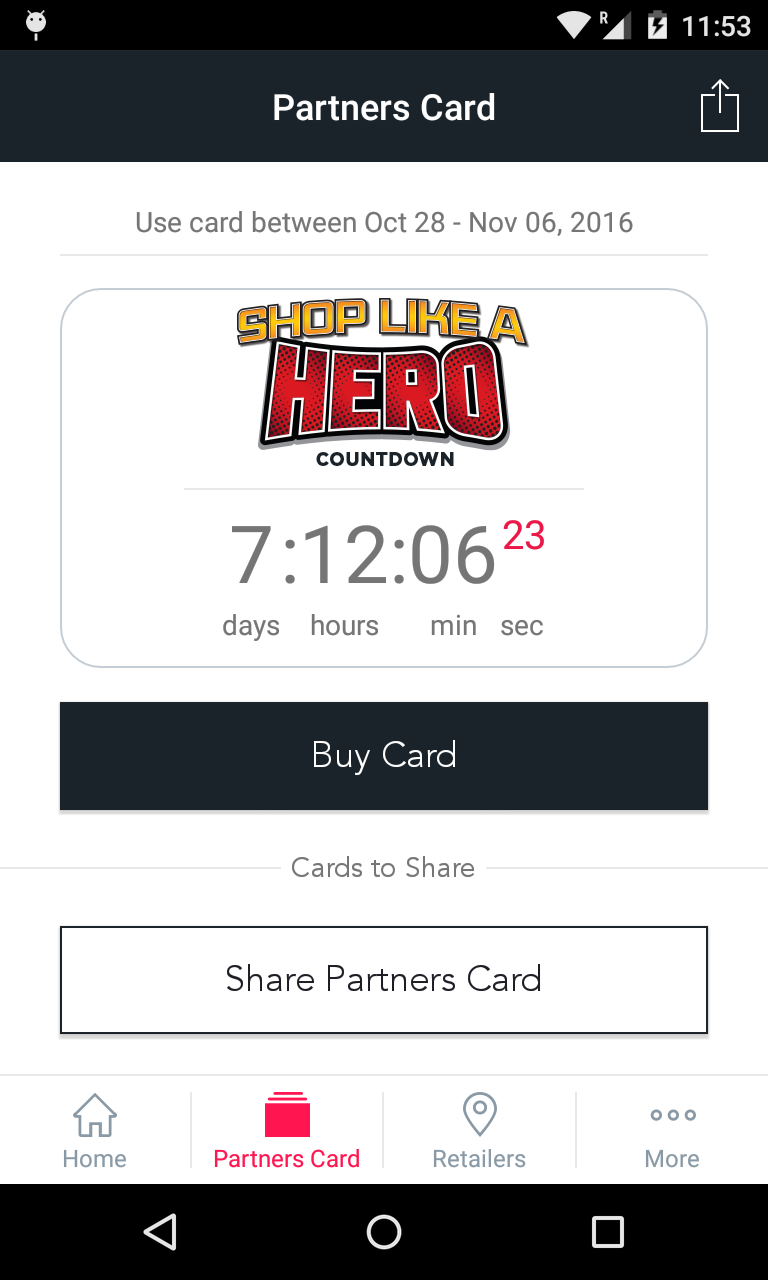Open the Partners Card tab
Image resolution: width=768 pixels, height=1280 pixels.
coord(287,1131)
